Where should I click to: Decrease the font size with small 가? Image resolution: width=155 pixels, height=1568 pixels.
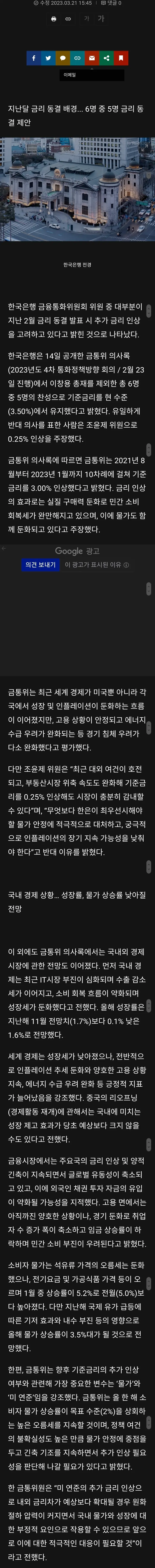[x=86, y=19]
